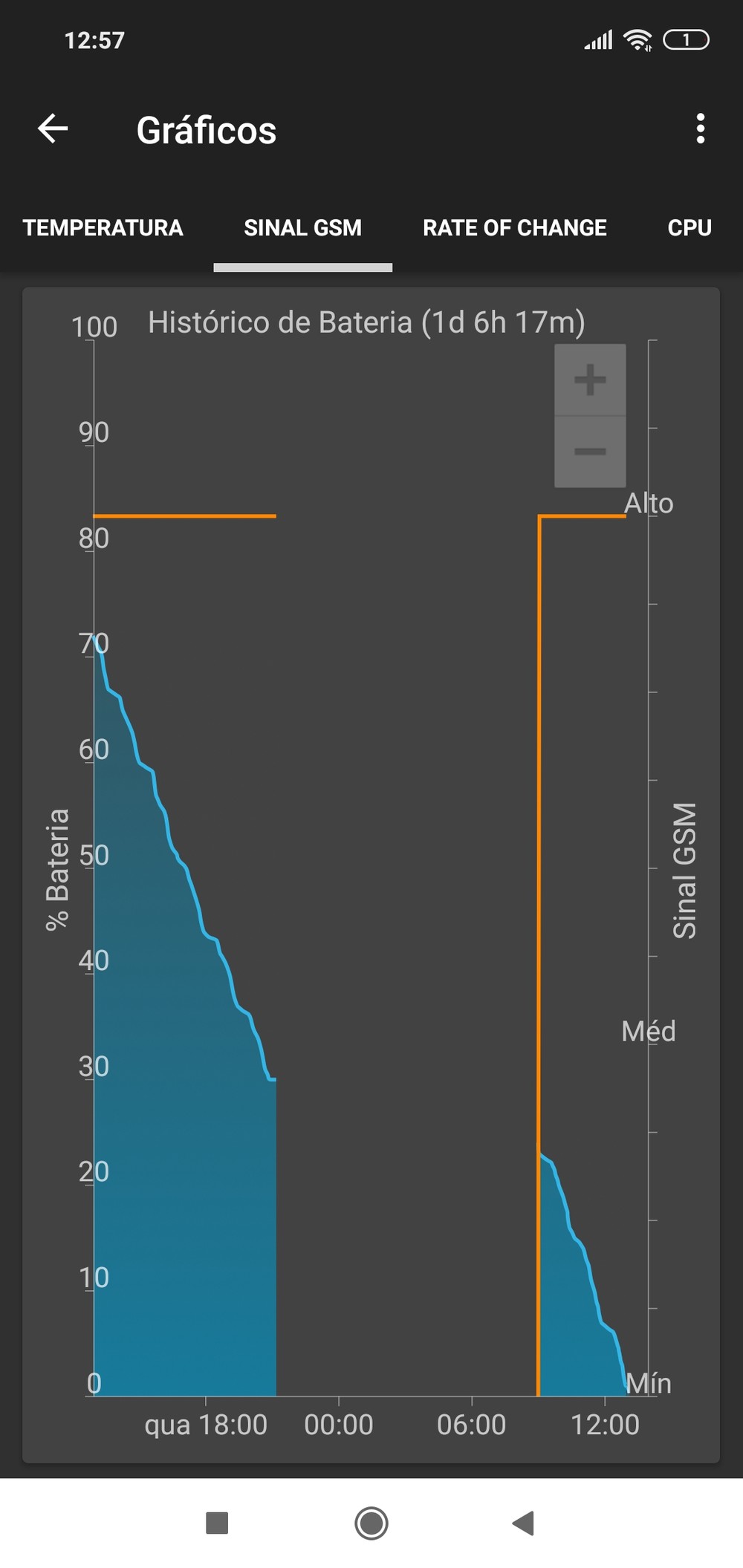Tap the system home button
Viewport: 743px width, 1568px height.
coord(371,1523)
